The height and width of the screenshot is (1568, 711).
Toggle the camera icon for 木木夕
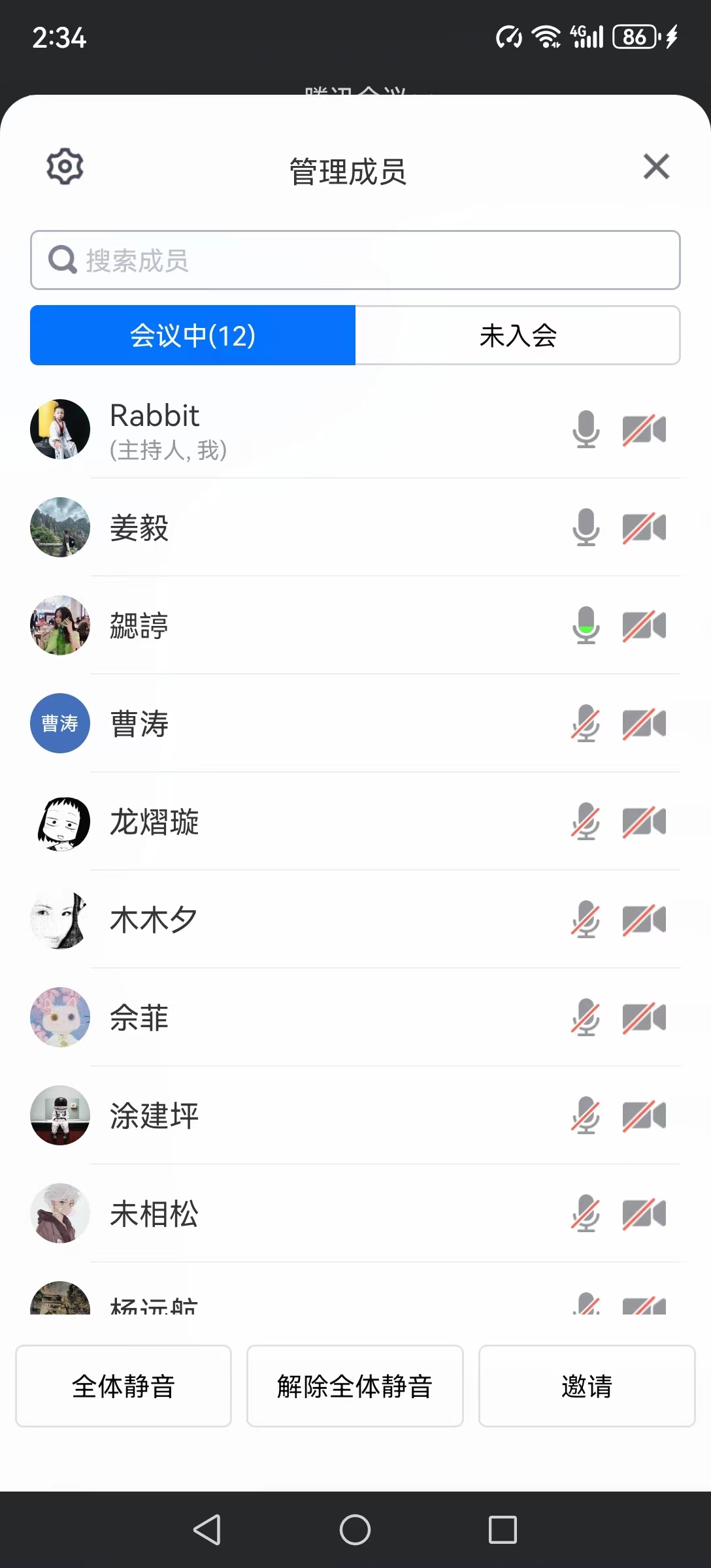click(x=644, y=920)
